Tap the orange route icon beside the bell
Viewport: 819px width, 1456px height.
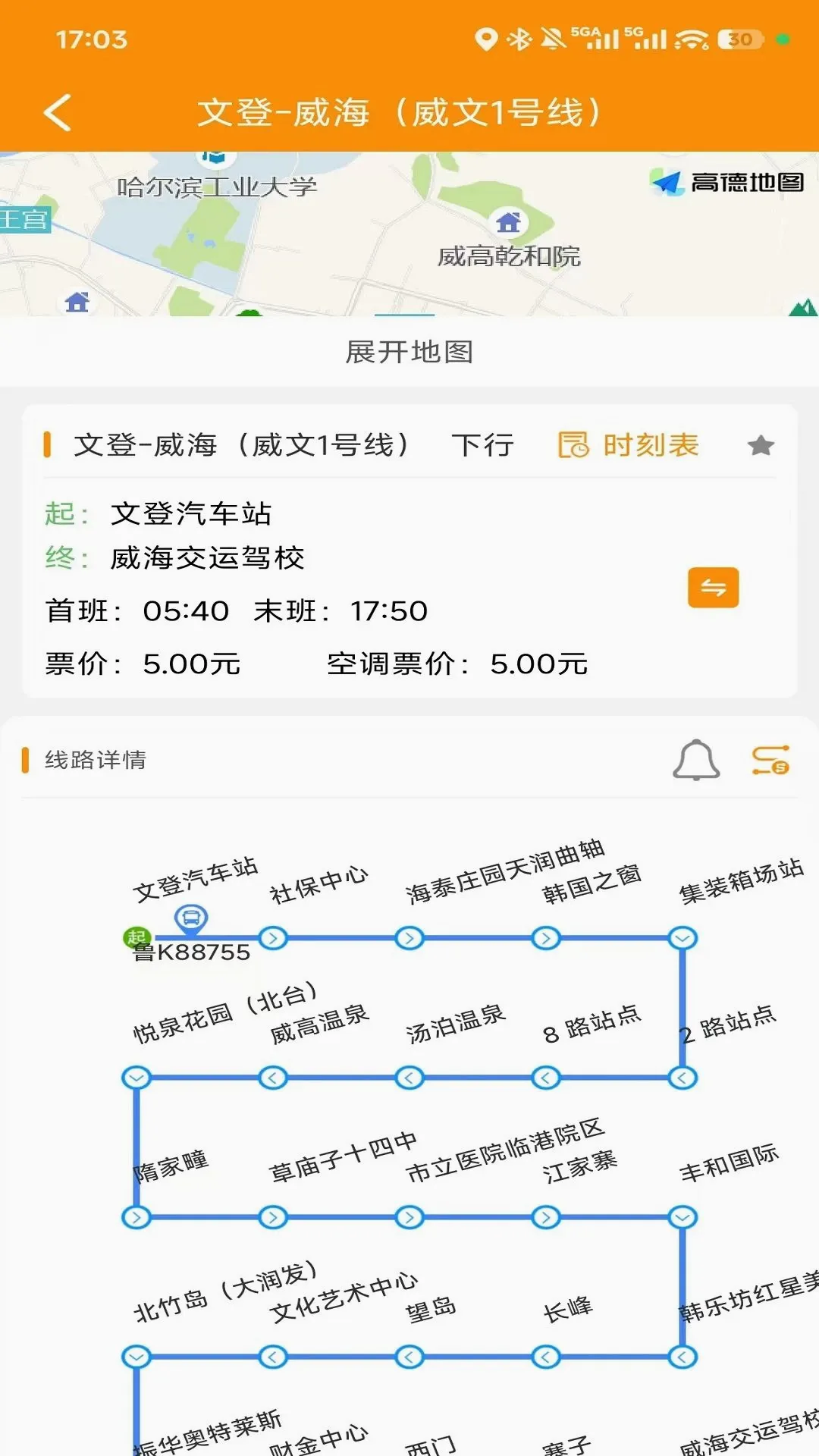click(x=770, y=760)
